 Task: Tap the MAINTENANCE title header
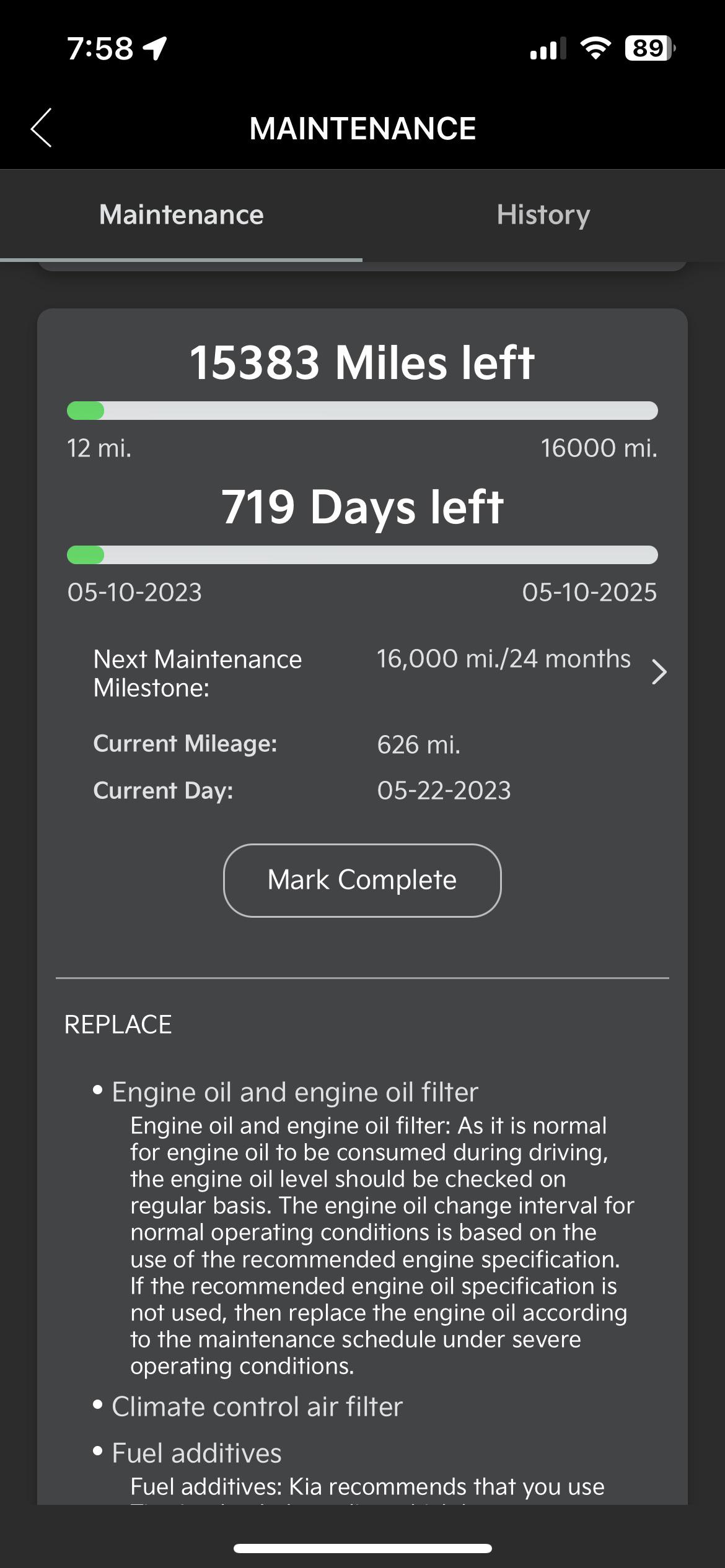(x=362, y=128)
